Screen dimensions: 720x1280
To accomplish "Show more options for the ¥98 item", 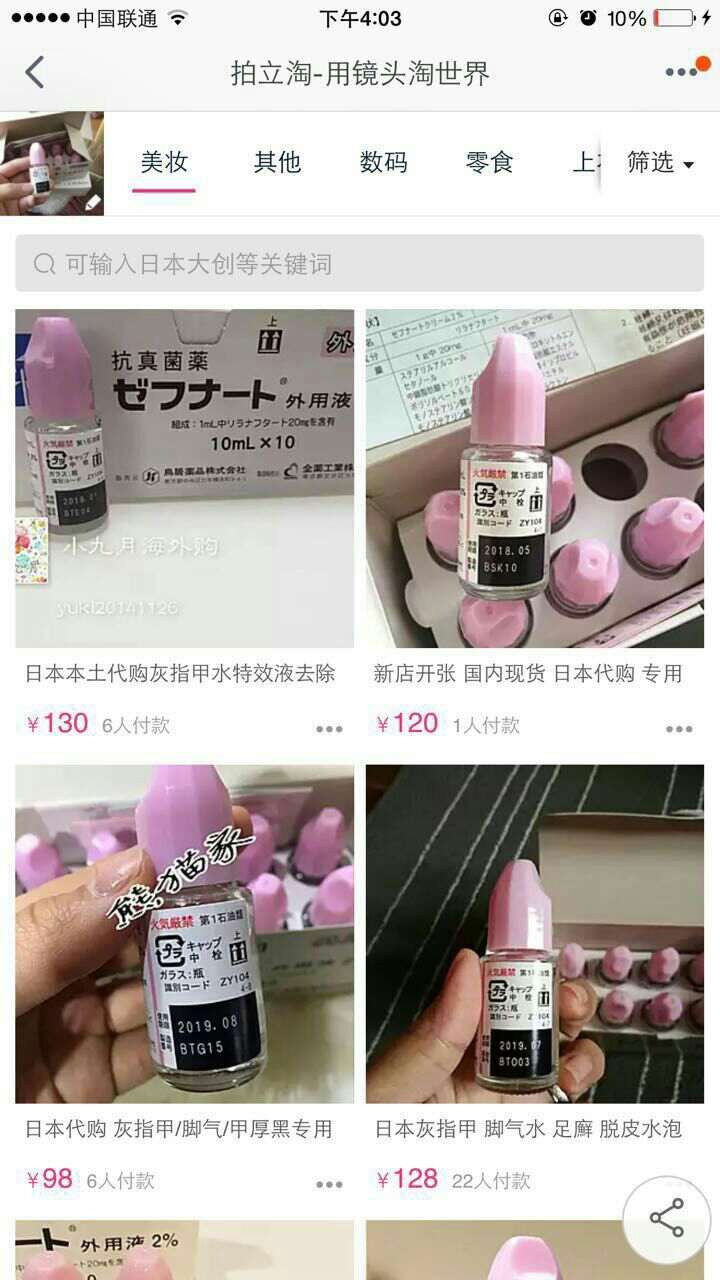I will (x=329, y=1184).
